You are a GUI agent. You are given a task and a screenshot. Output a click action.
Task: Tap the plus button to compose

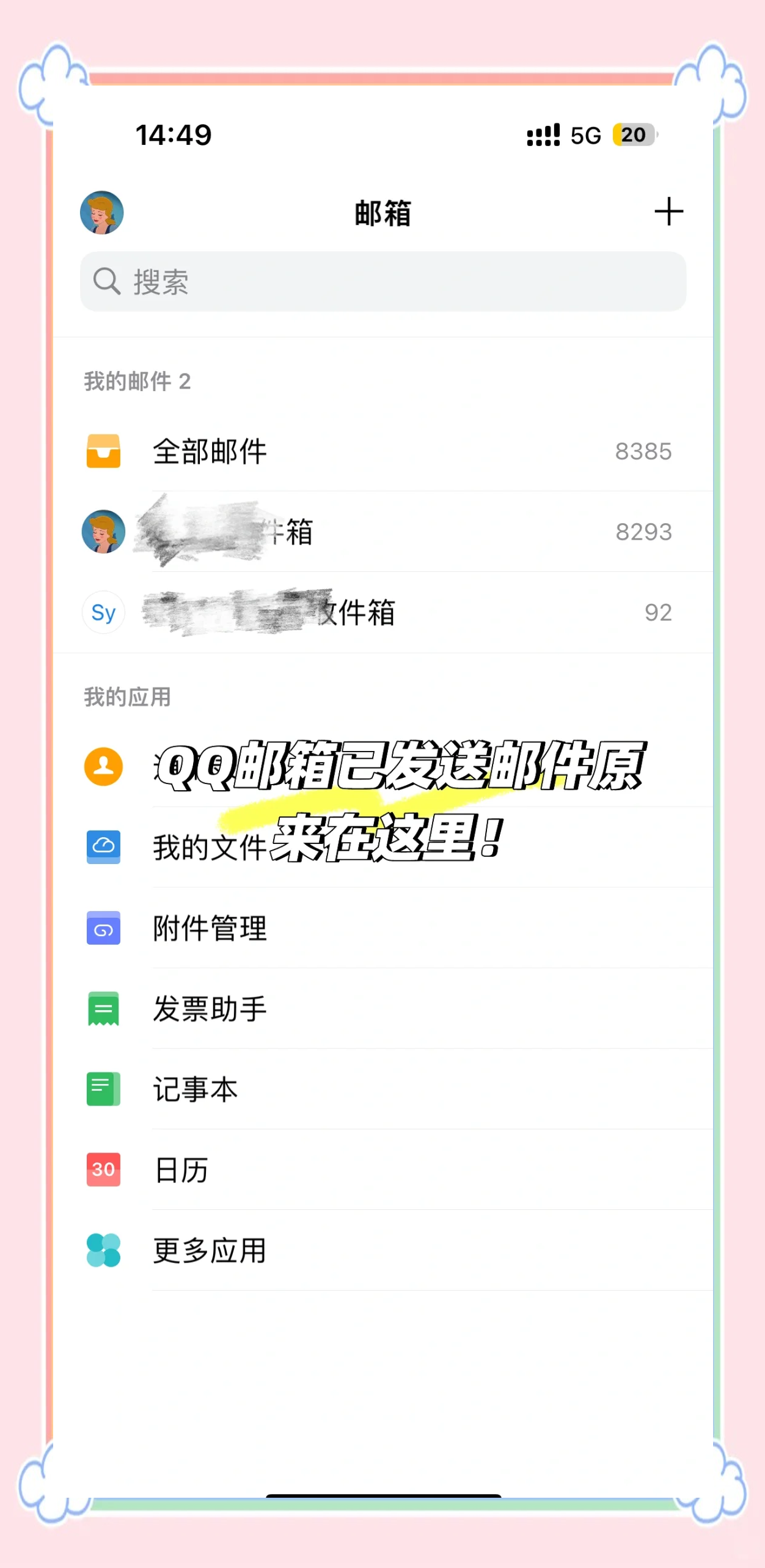[x=670, y=211]
